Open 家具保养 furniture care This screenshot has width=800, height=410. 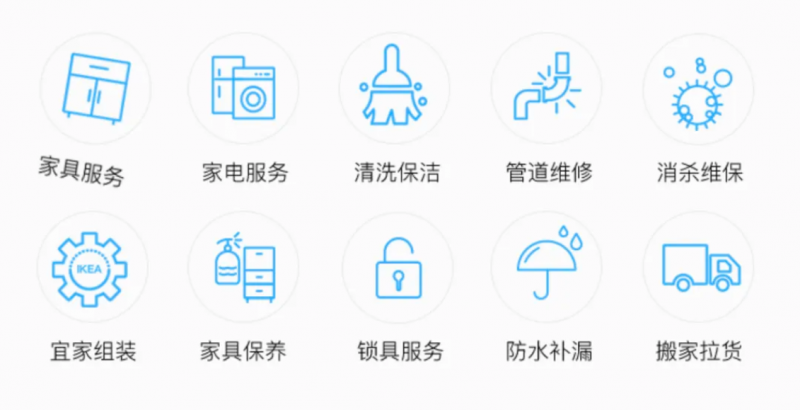point(244,268)
